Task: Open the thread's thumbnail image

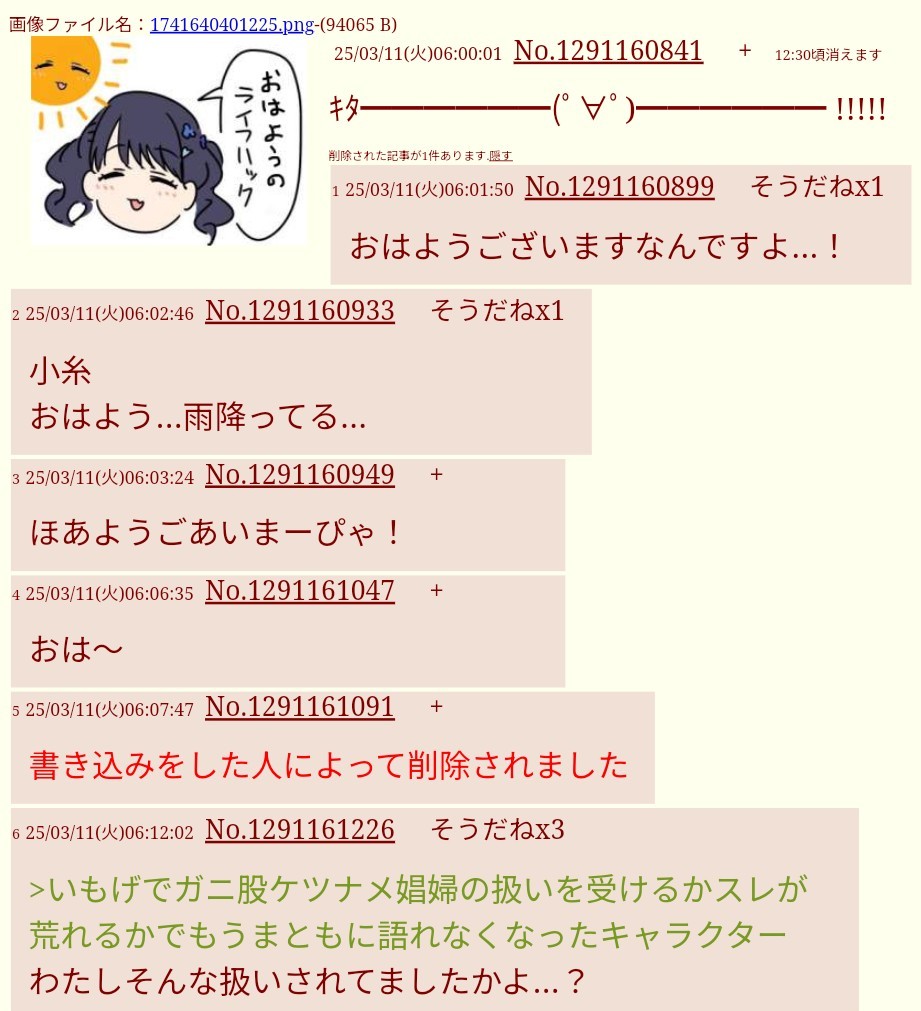Action: pos(169,141)
